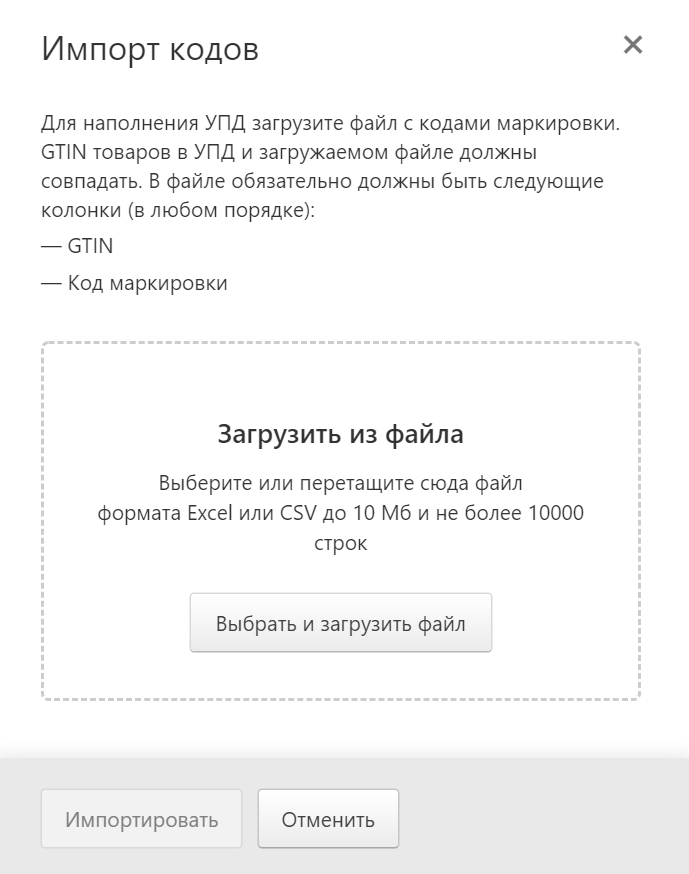
Task: Tap Выбрать и загрузить файл button
Action: pyautogui.click(x=340, y=623)
